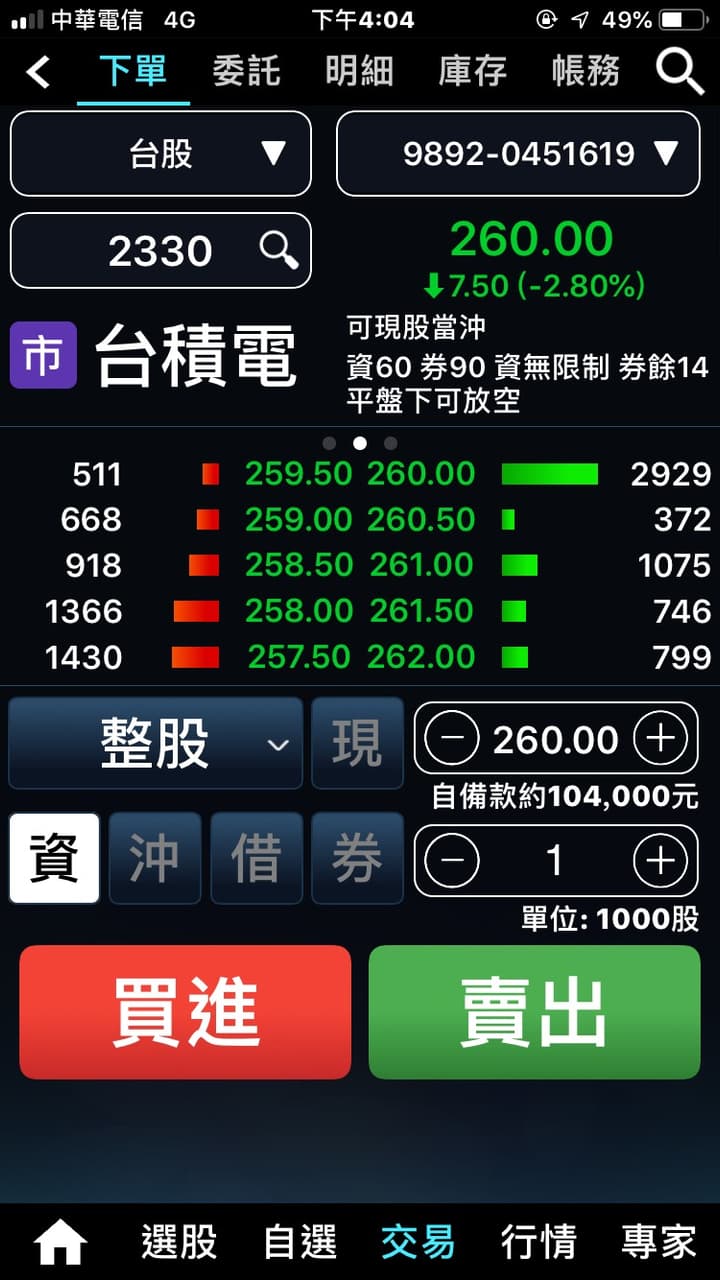Click the Home icon in bottom navigation
The image size is (720, 1280).
(x=57, y=1240)
